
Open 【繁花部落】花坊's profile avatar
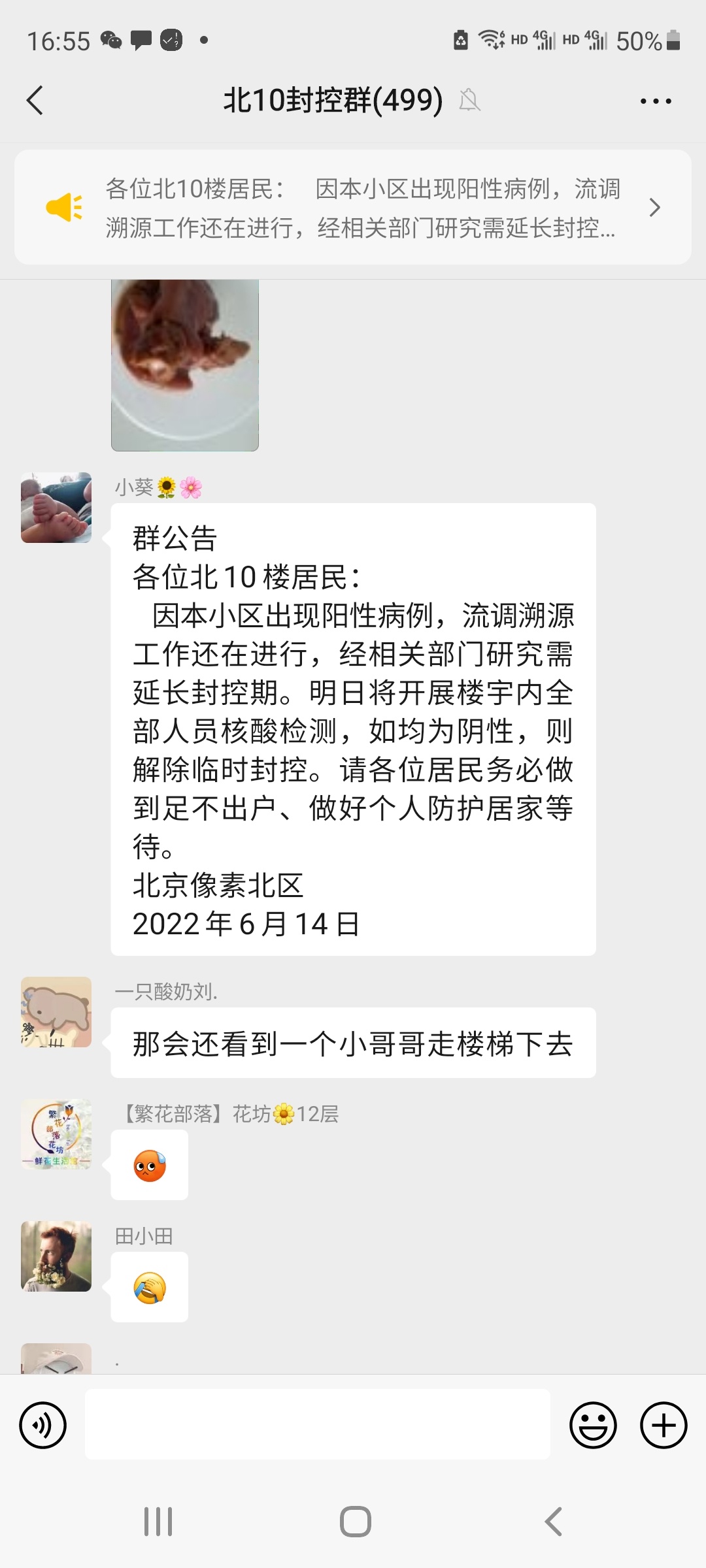click(56, 1134)
